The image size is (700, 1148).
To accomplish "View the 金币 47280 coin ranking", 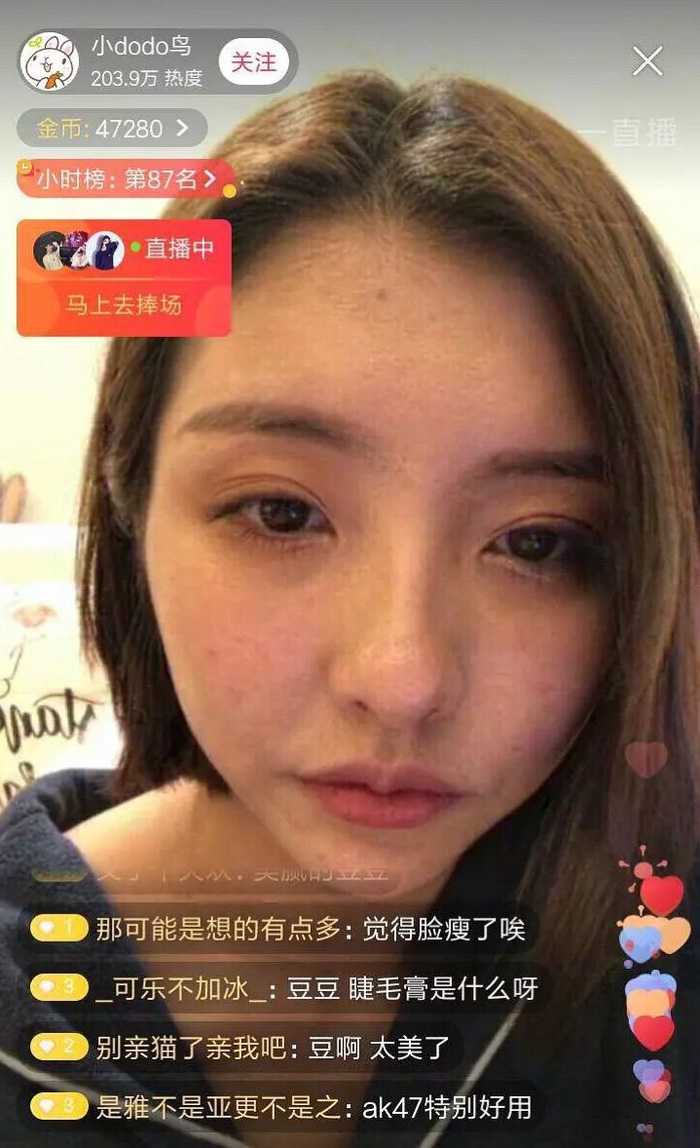I will (112, 128).
